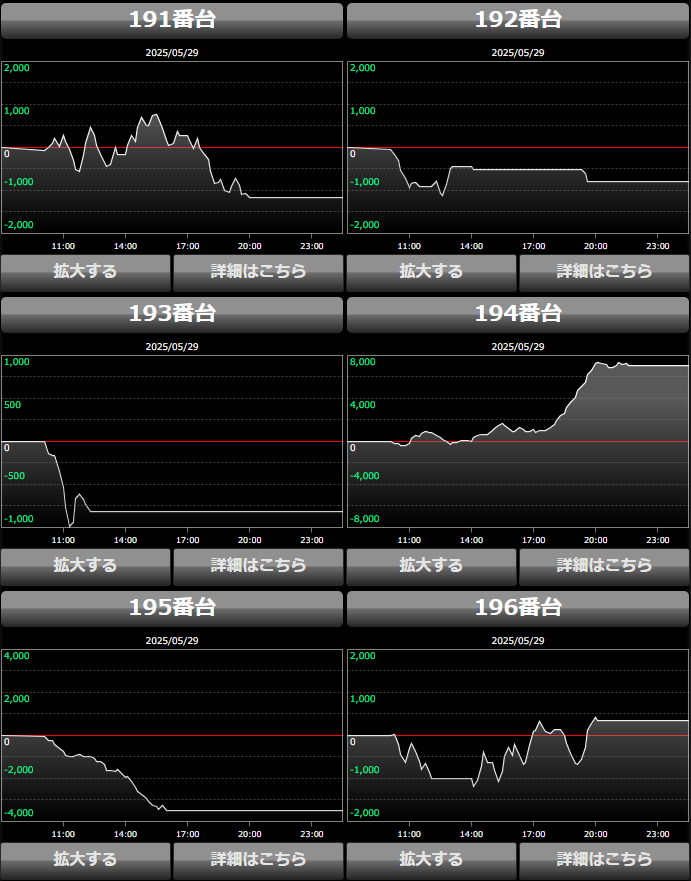The width and height of the screenshot is (691, 881).
Task: Open the 195番台 header
Action: pos(172,608)
